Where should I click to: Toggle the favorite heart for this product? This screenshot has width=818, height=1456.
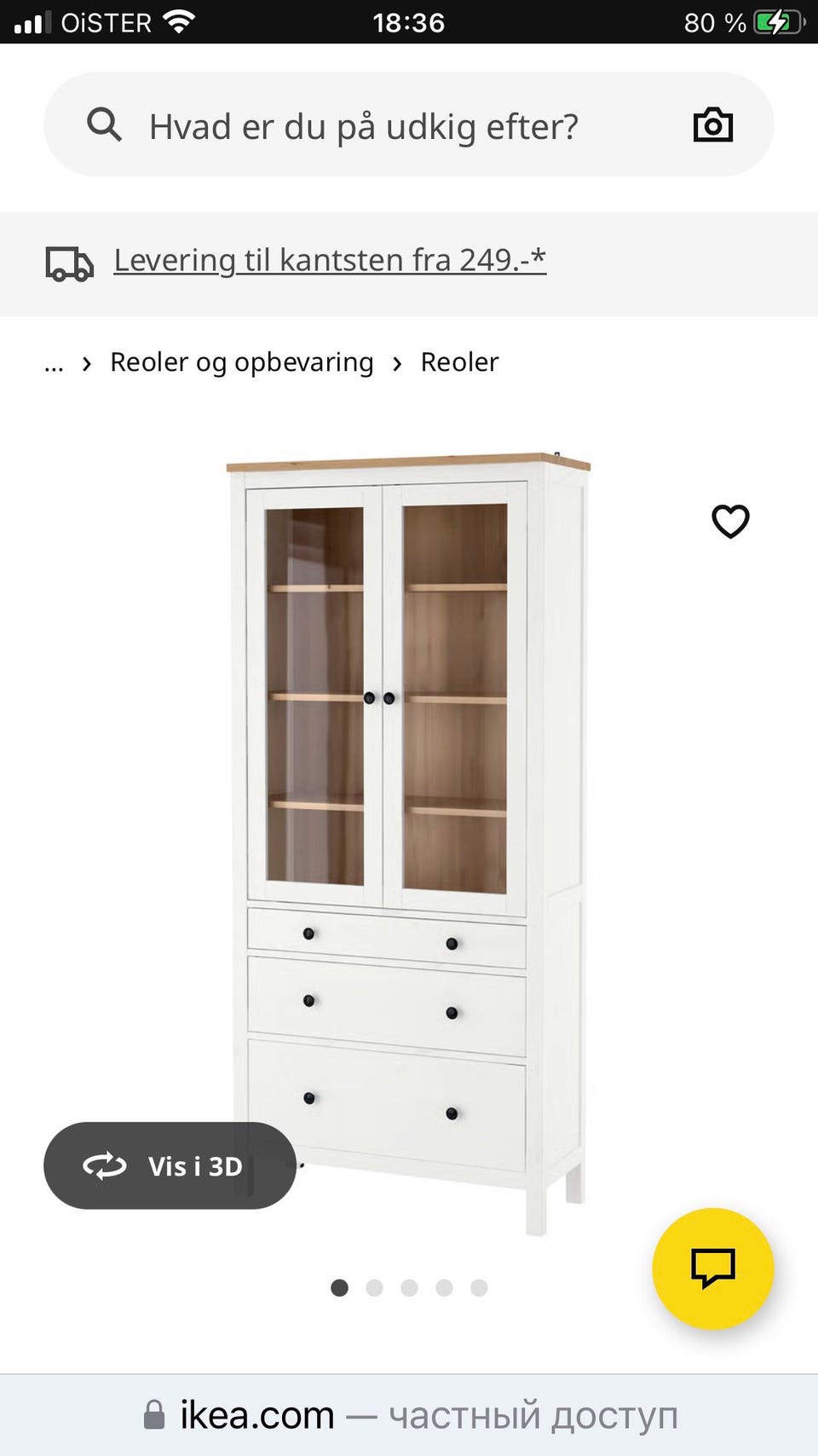[x=730, y=521]
